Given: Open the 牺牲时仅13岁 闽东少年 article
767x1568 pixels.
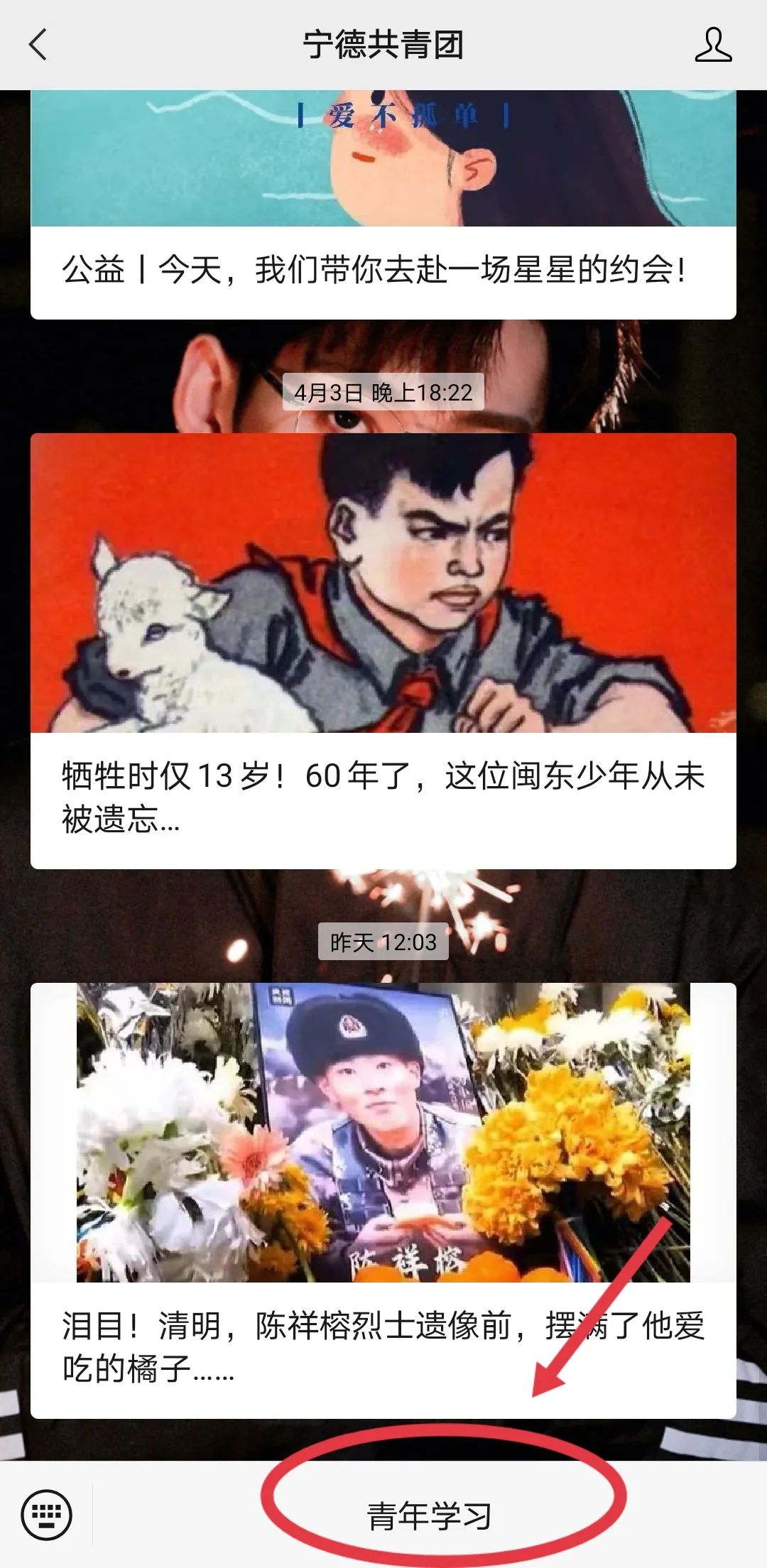Looking at the screenshot, I should pos(383,795).
